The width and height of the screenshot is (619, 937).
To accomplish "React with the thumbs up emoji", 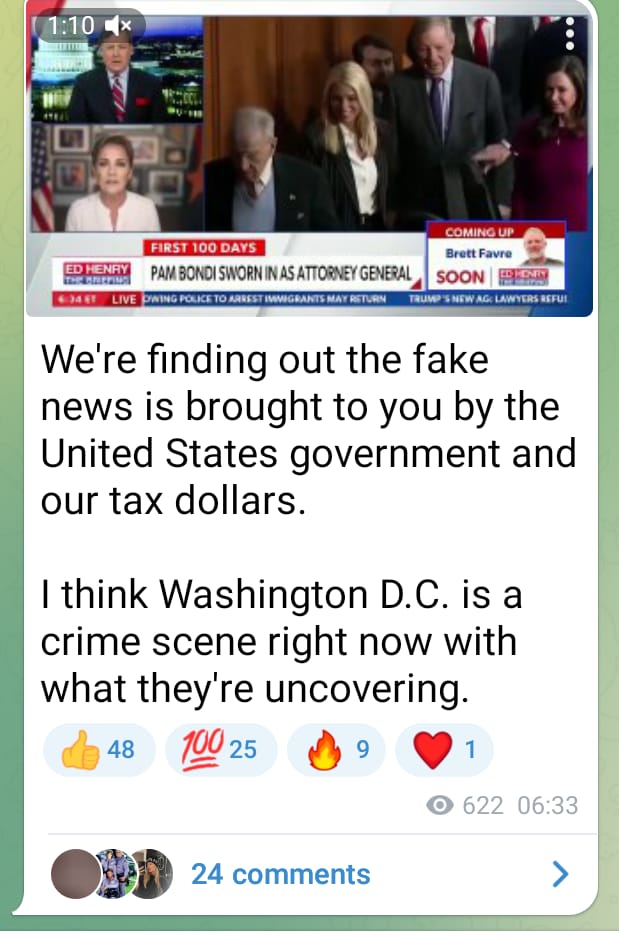I will [99, 750].
